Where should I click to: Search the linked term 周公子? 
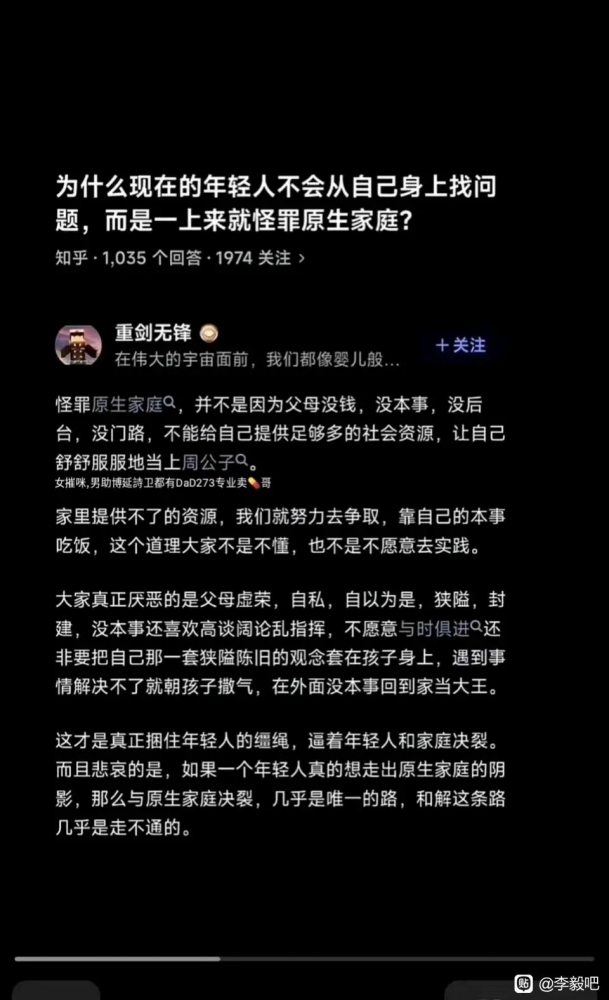pos(215,461)
